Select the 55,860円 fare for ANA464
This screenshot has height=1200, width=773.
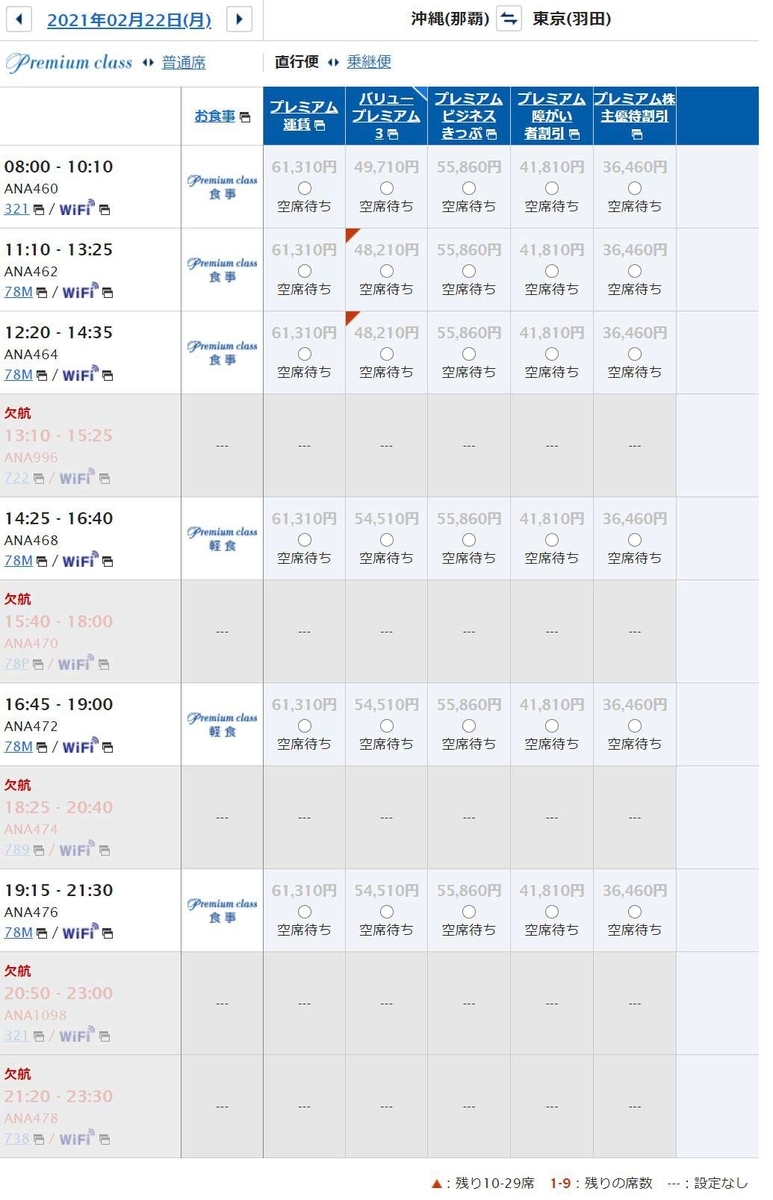(469, 354)
